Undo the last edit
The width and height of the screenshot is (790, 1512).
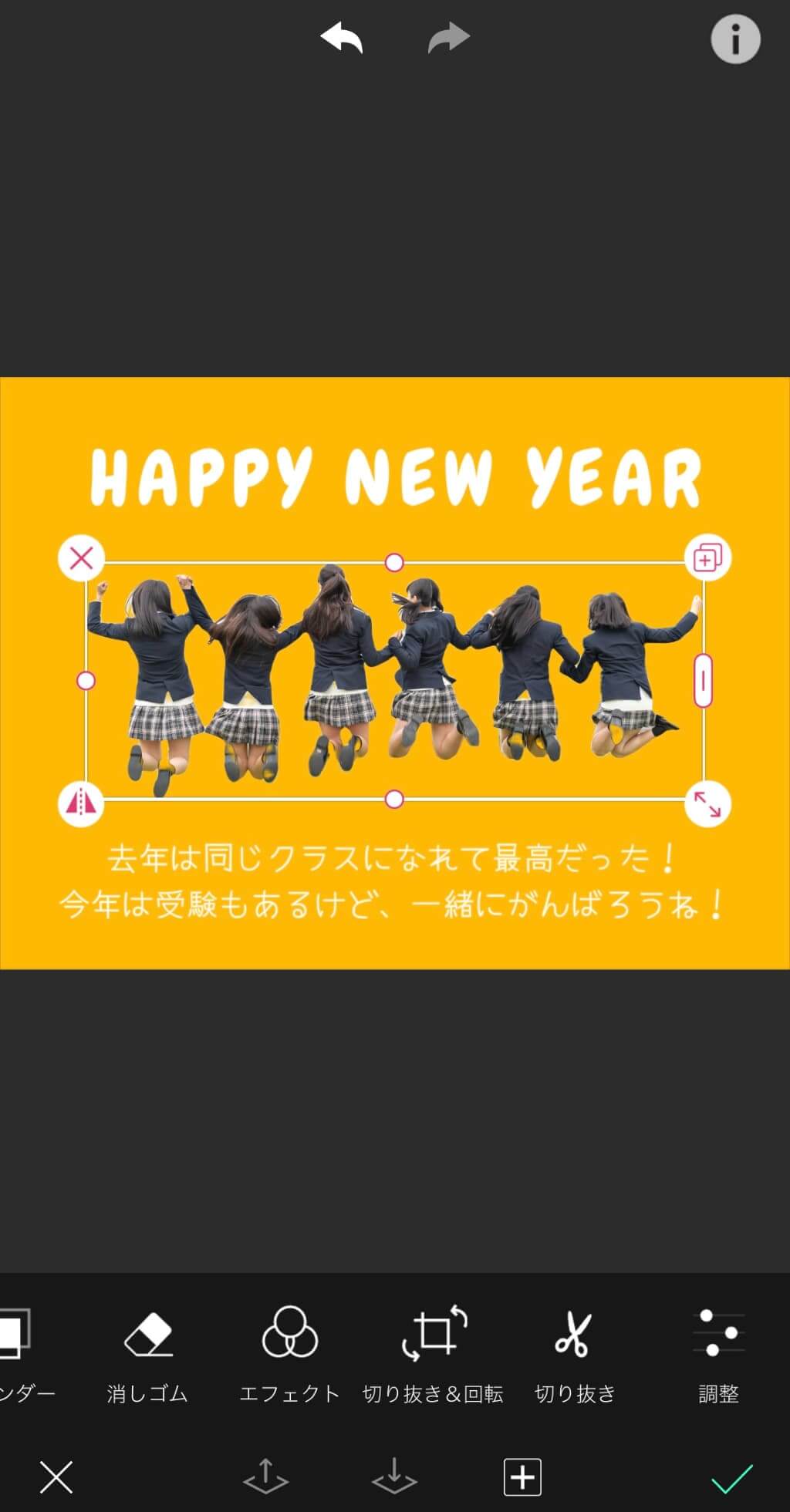[x=342, y=39]
